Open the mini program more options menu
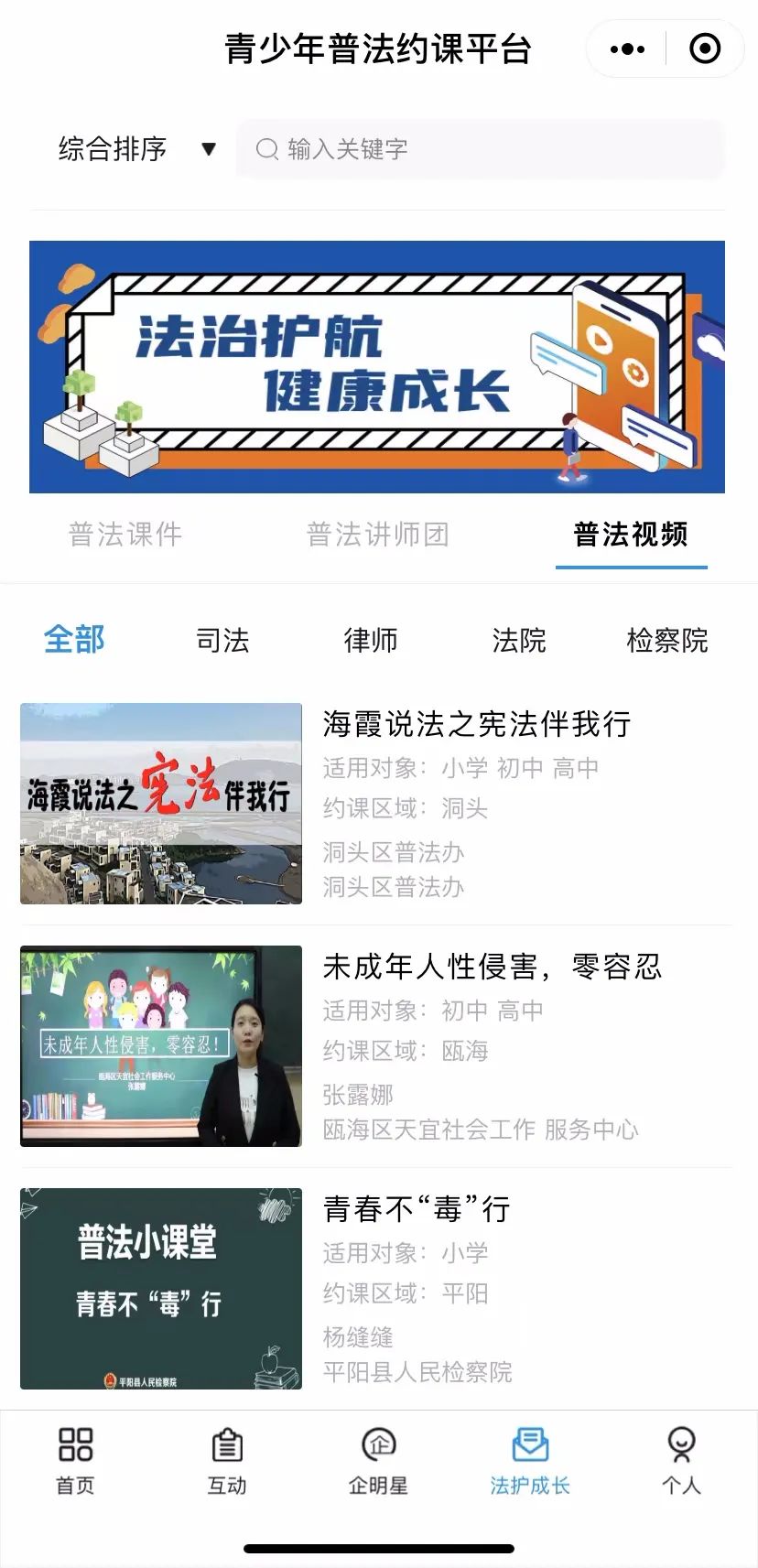758x1568 pixels. (627, 49)
